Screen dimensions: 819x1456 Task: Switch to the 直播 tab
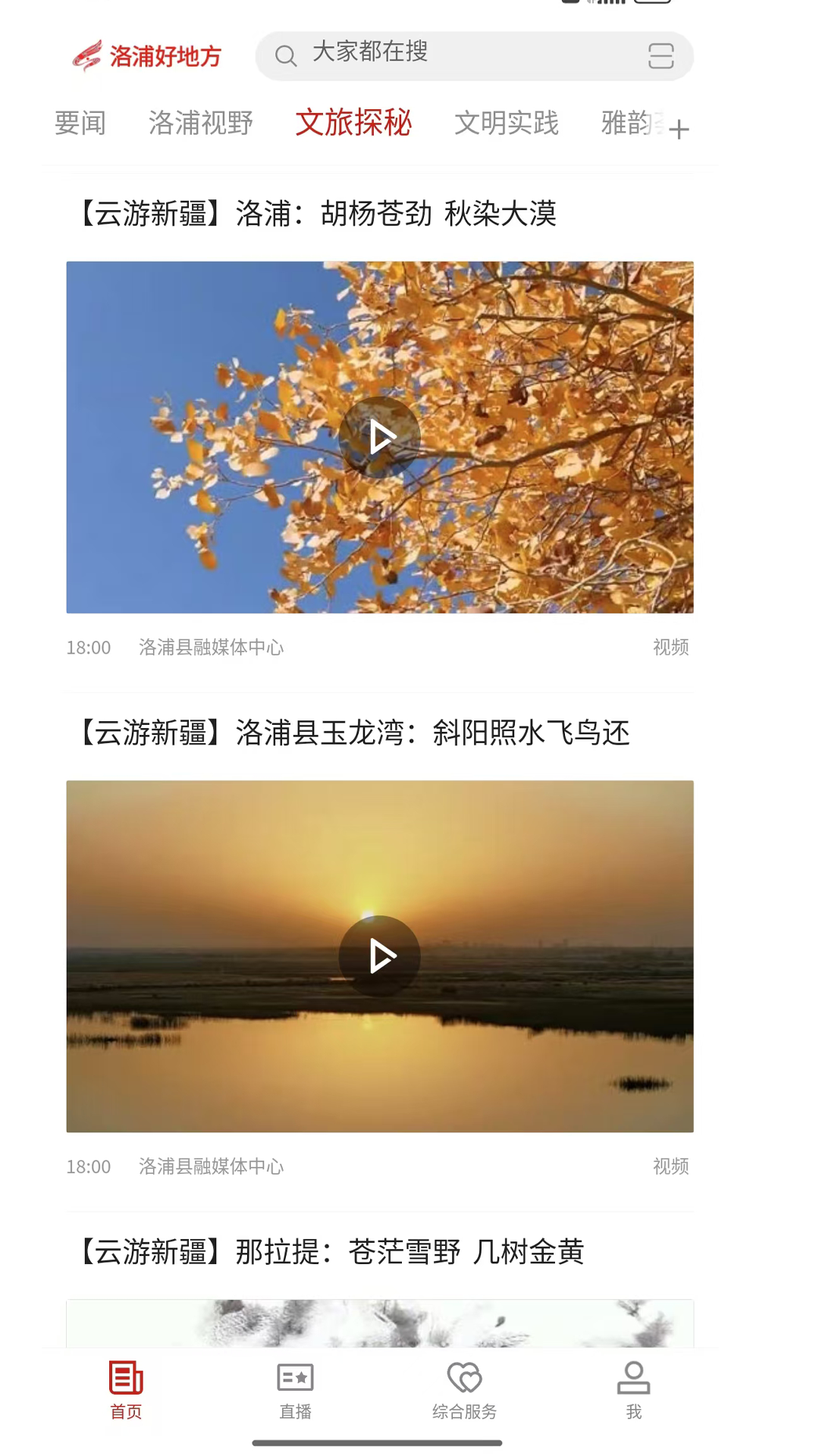coord(295,1389)
